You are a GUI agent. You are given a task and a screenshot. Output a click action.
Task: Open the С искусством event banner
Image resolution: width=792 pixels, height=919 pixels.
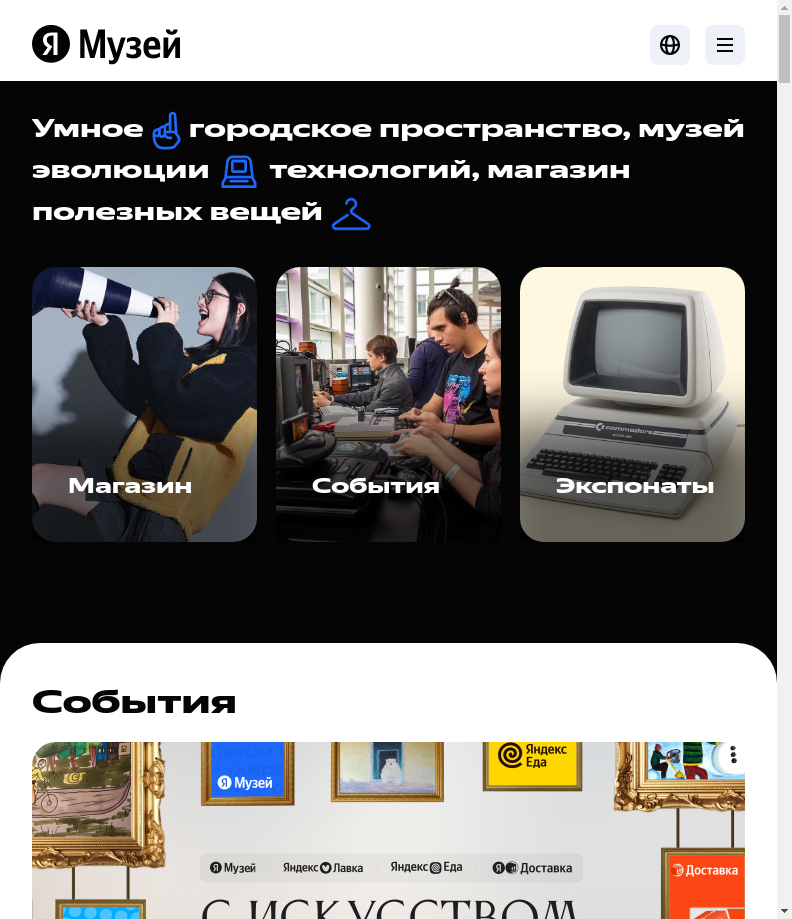pyautogui.click(x=388, y=840)
